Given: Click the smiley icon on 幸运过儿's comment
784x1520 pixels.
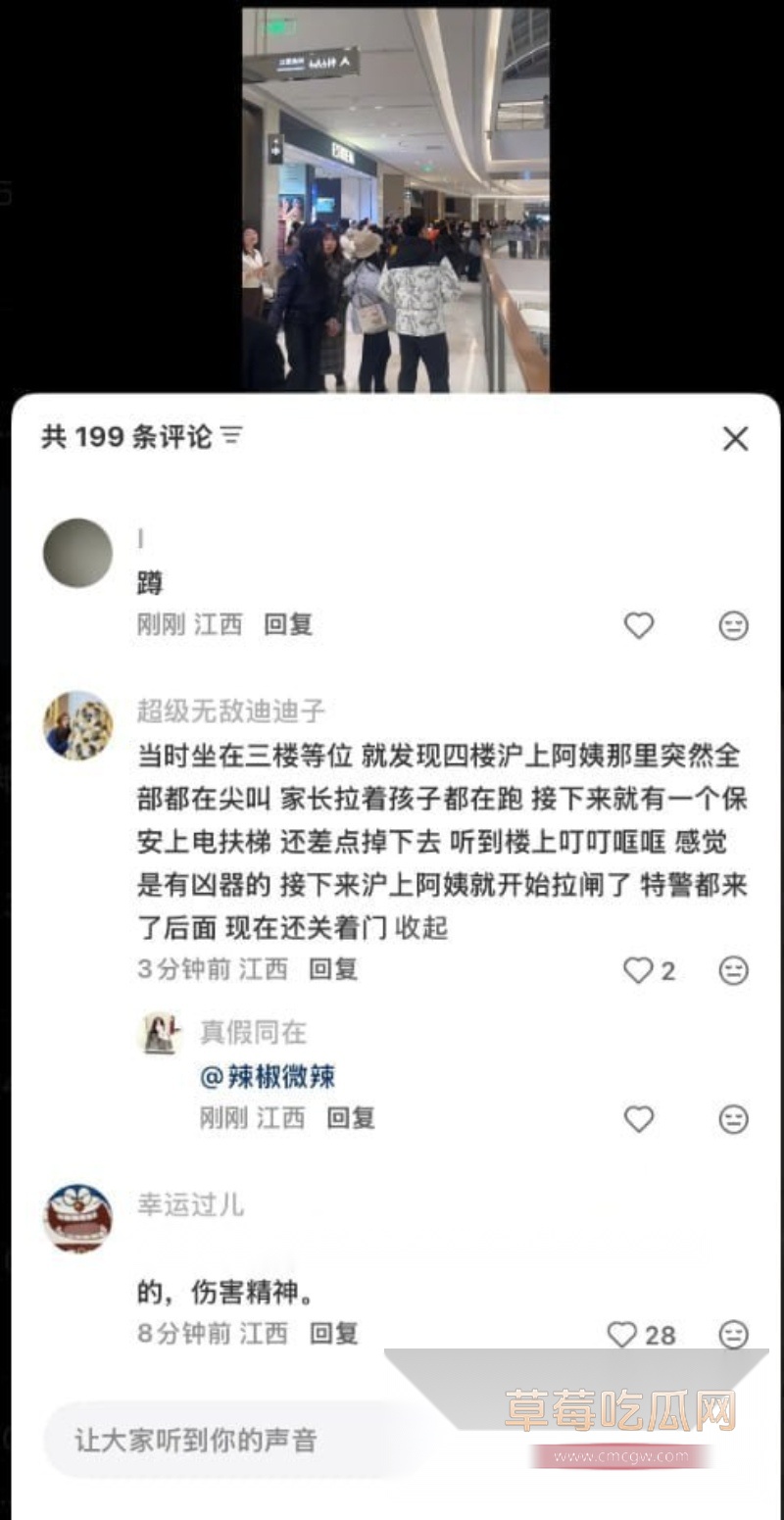Looking at the screenshot, I should pos(731,1334).
